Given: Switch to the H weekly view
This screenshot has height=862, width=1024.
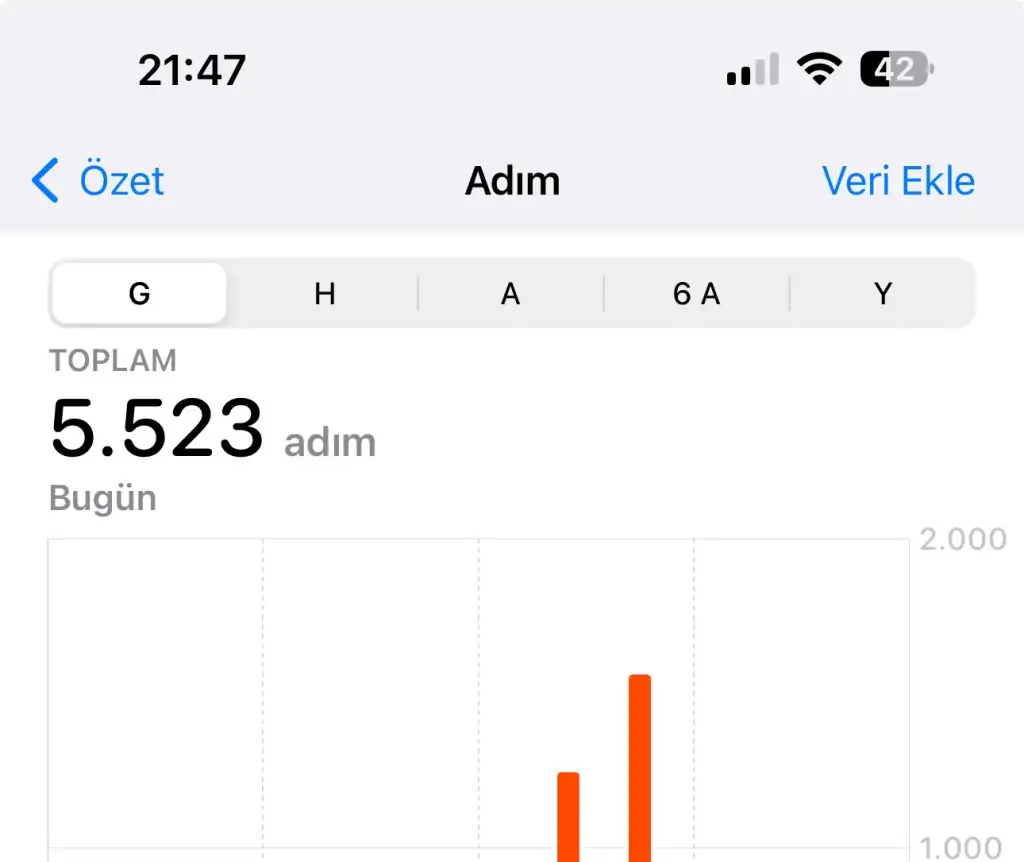Looking at the screenshot, I should 324,294.
